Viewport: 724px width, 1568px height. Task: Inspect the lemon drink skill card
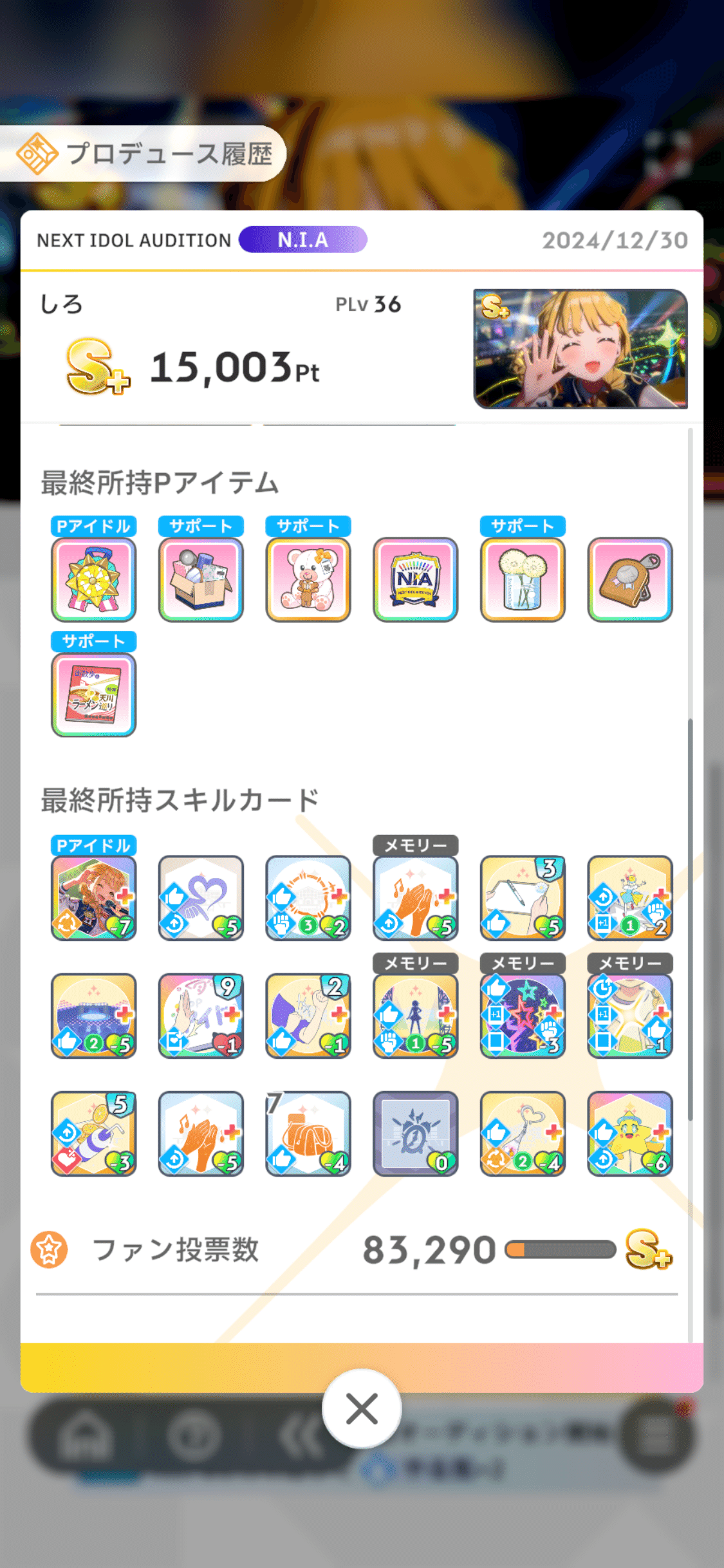pyautogui.click(x=94, y=1134)
